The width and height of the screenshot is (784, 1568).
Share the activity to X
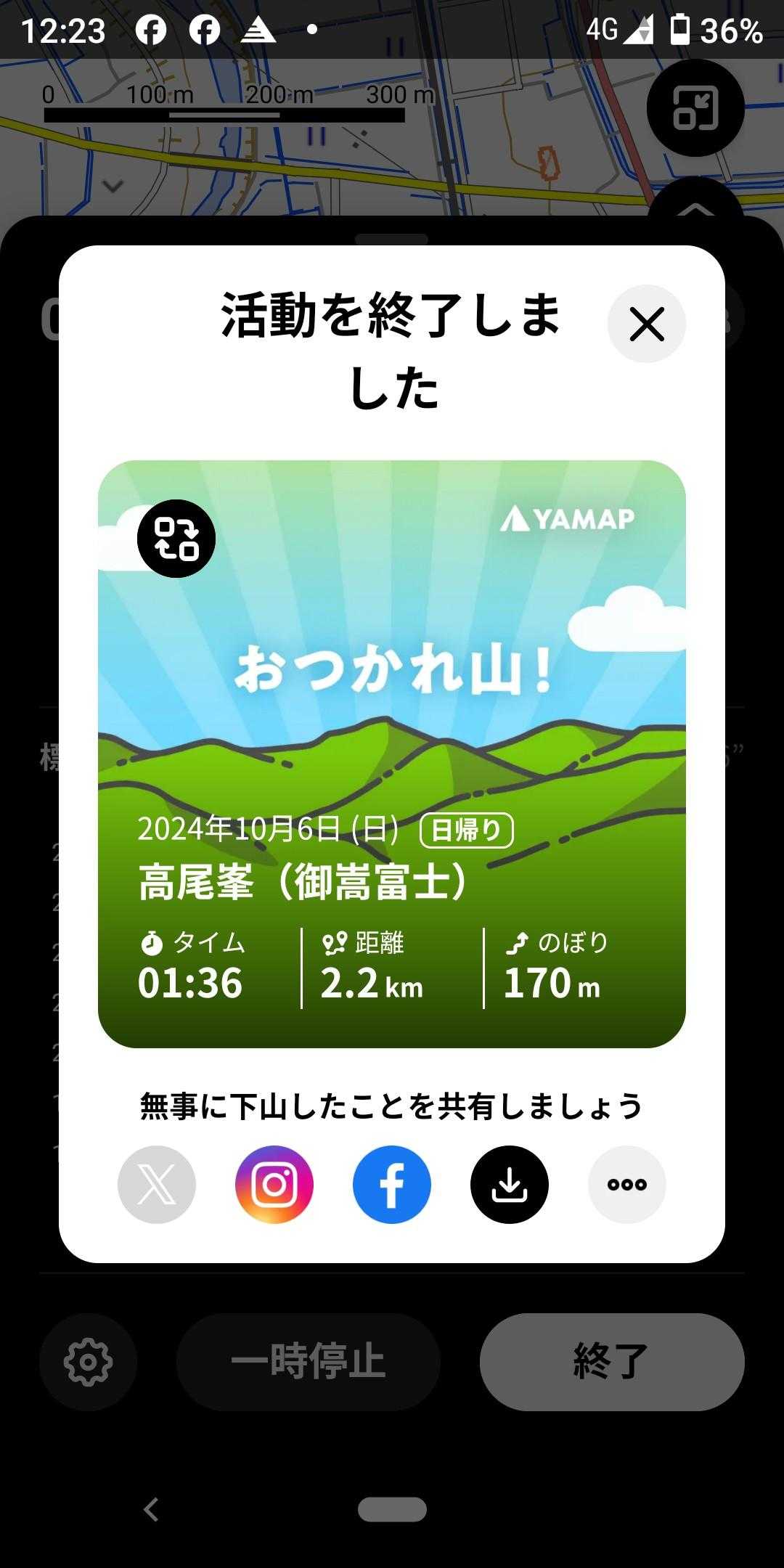[157, 1185]
